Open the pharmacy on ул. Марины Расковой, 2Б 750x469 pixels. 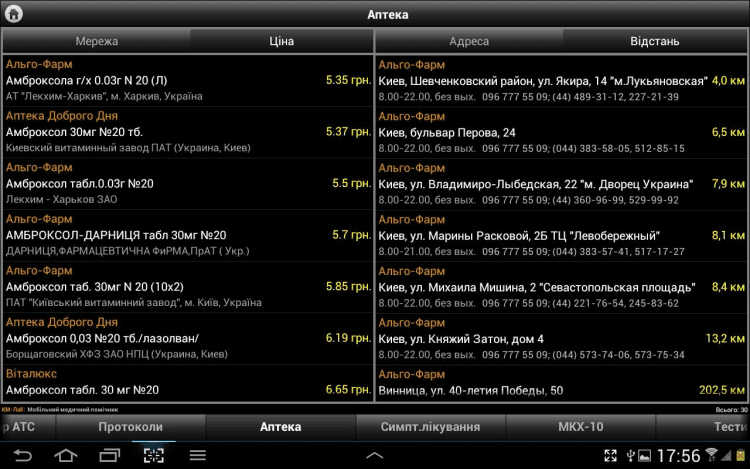pos(560,236)
